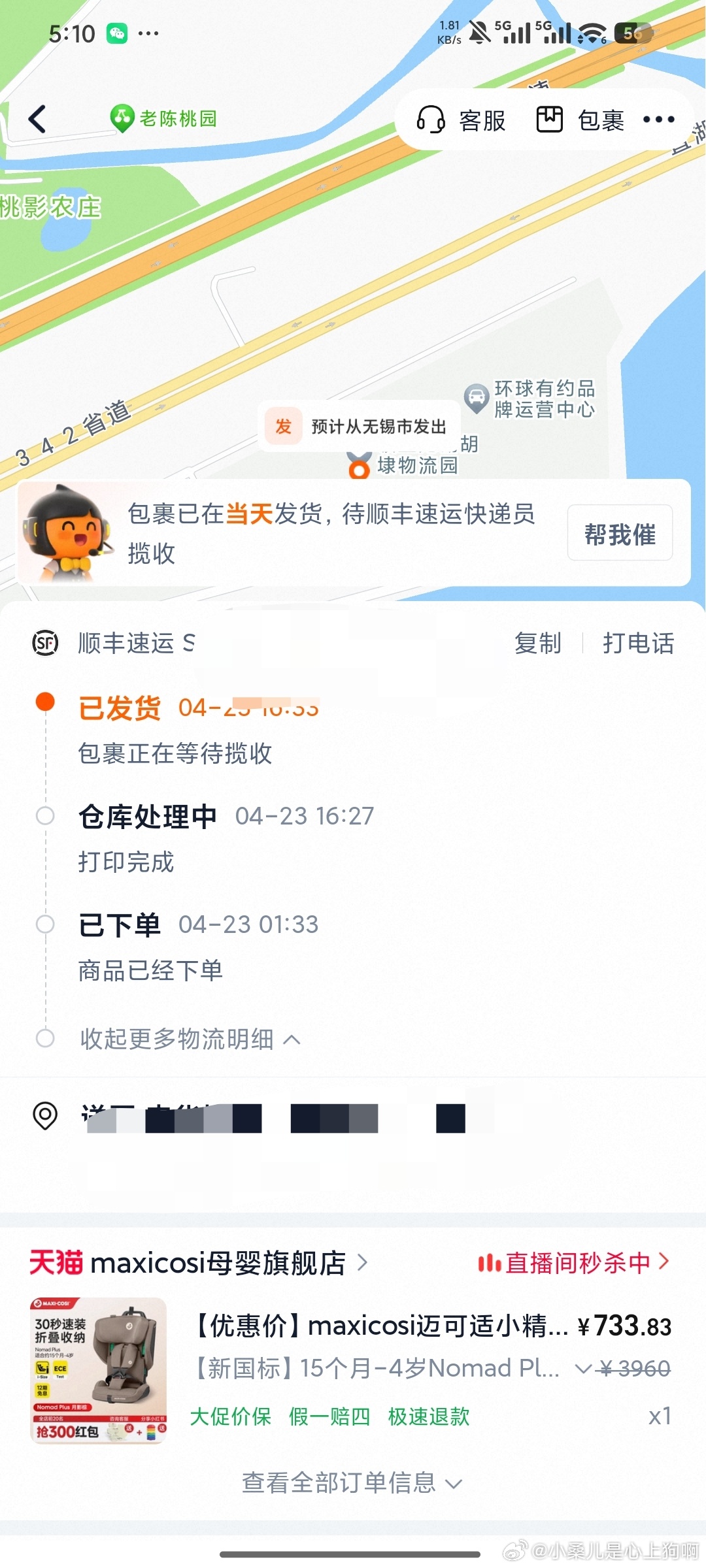Call the courier via 打电话
The image size is (706, 1568).
pos(638,643)
